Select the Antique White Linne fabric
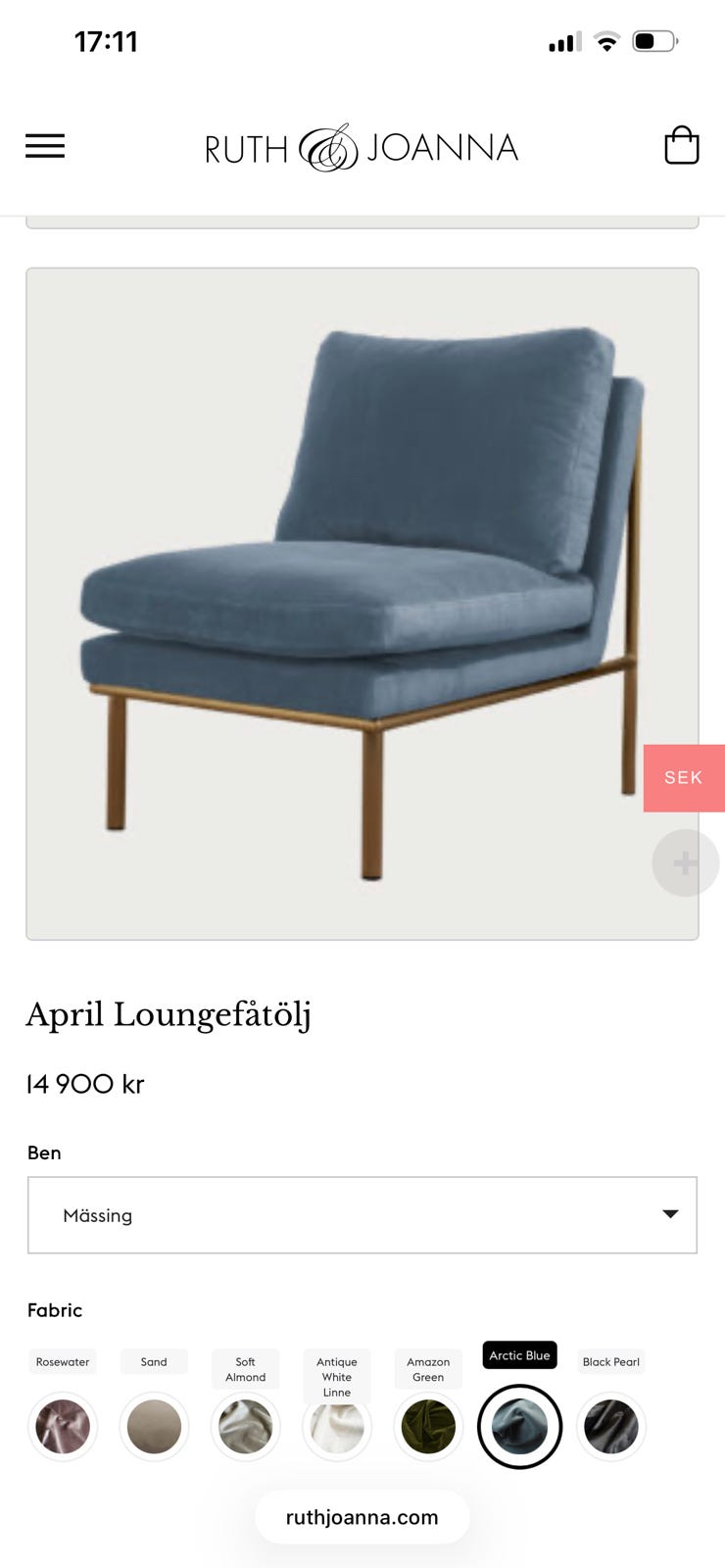The width and height of the screenshot is (725, 1568). coord(337,1427)
